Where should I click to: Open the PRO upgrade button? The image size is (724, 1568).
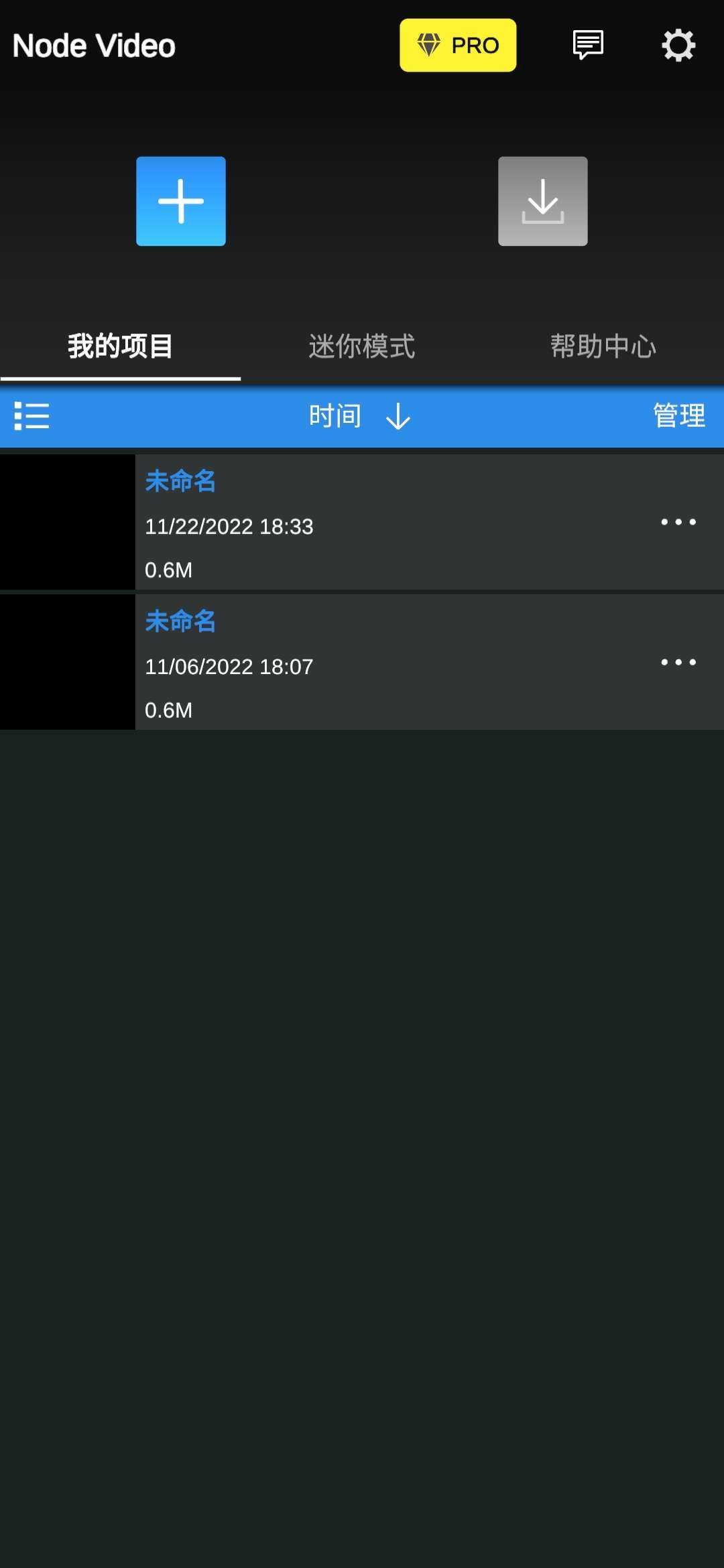click(x=458, y=45)
